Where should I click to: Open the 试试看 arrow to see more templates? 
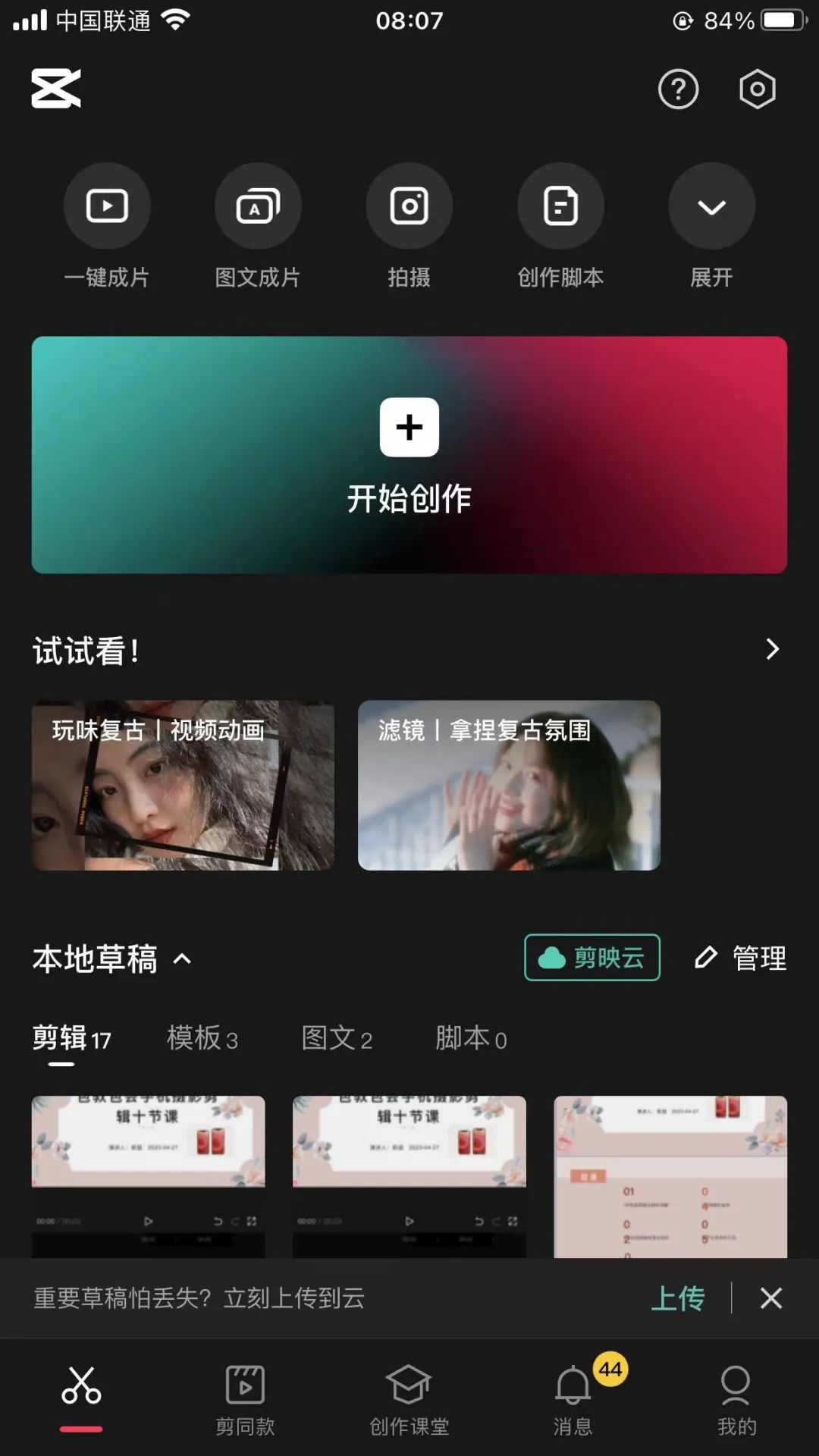773,650
